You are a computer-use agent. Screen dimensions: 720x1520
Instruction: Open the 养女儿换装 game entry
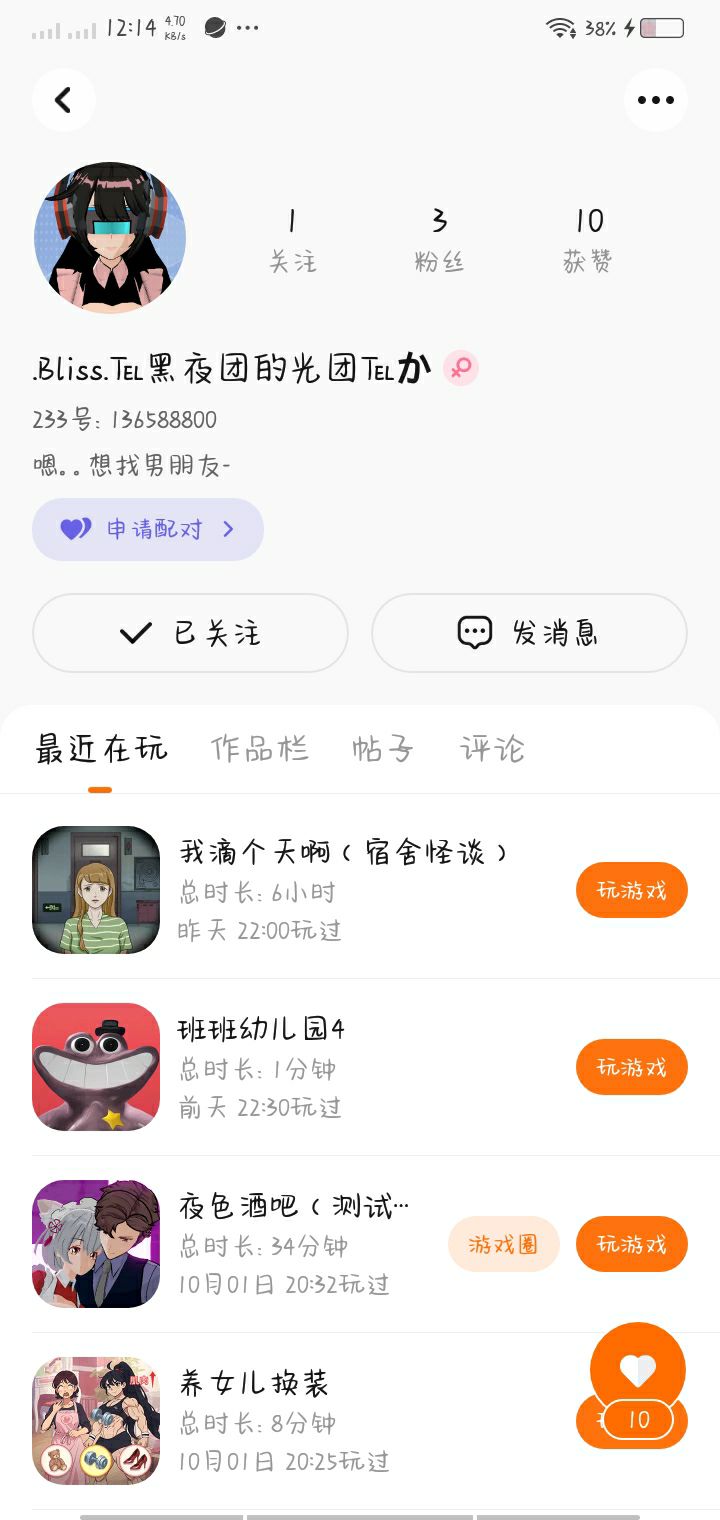click(254, 1384)
